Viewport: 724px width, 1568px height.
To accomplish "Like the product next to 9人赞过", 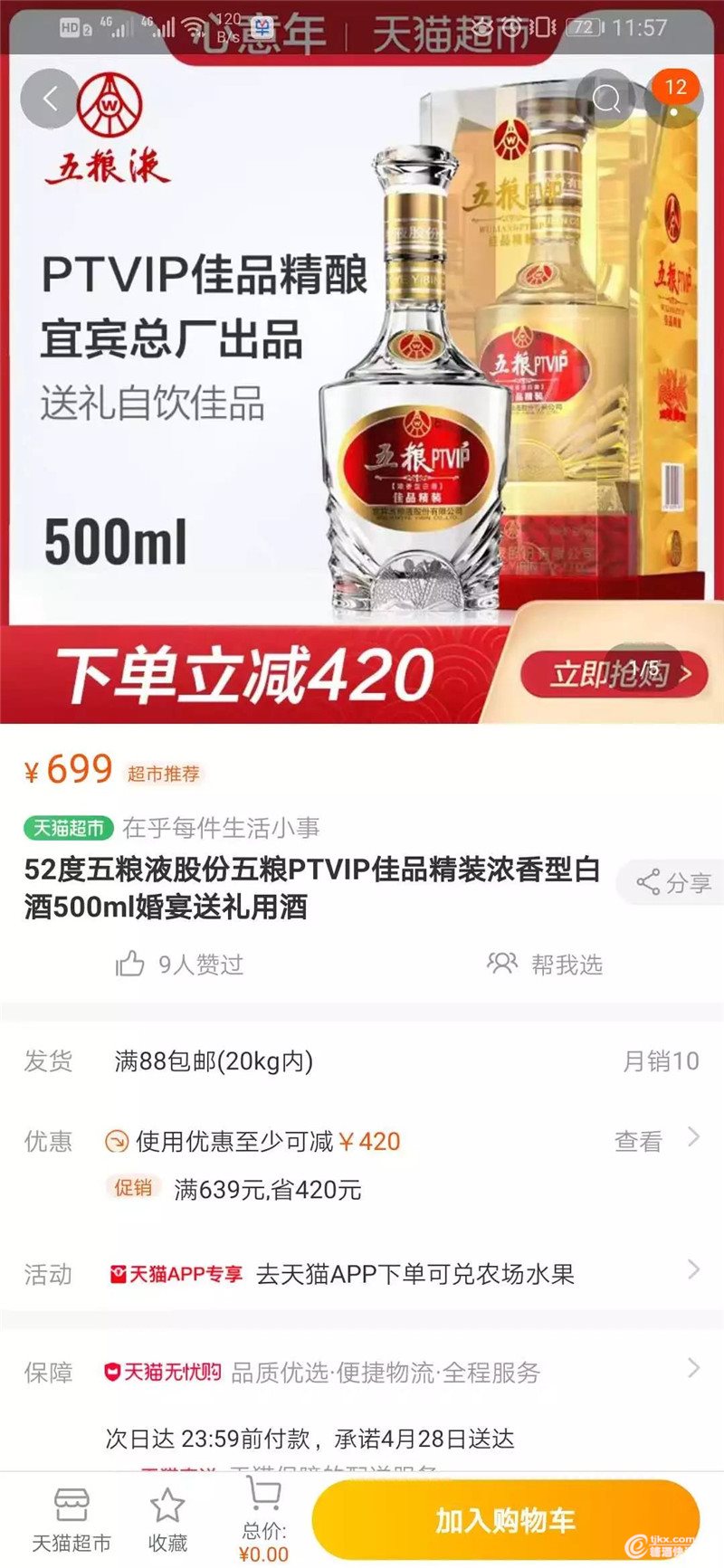I will [131, 964].
